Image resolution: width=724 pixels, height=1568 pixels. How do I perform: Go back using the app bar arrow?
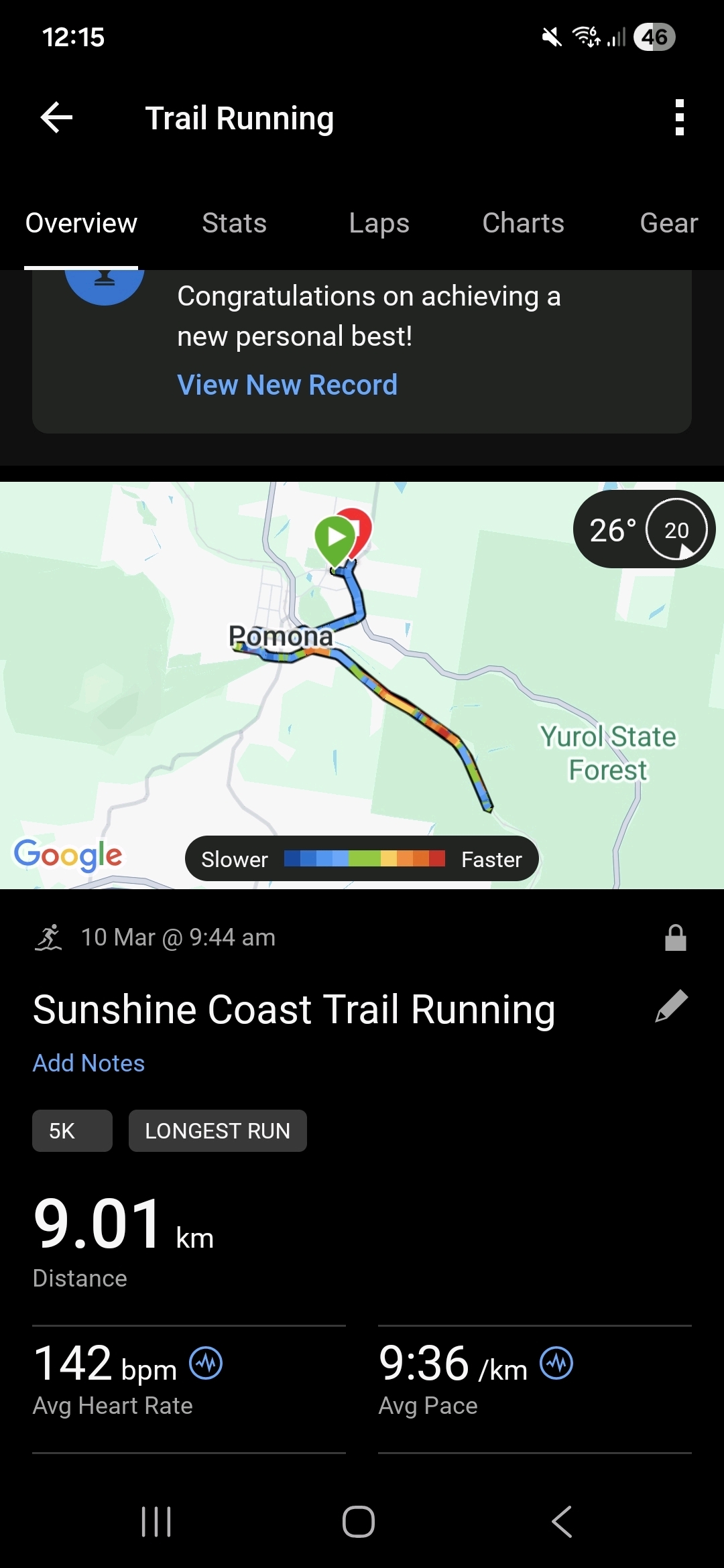pyautogui.click(x=56, y=118)
